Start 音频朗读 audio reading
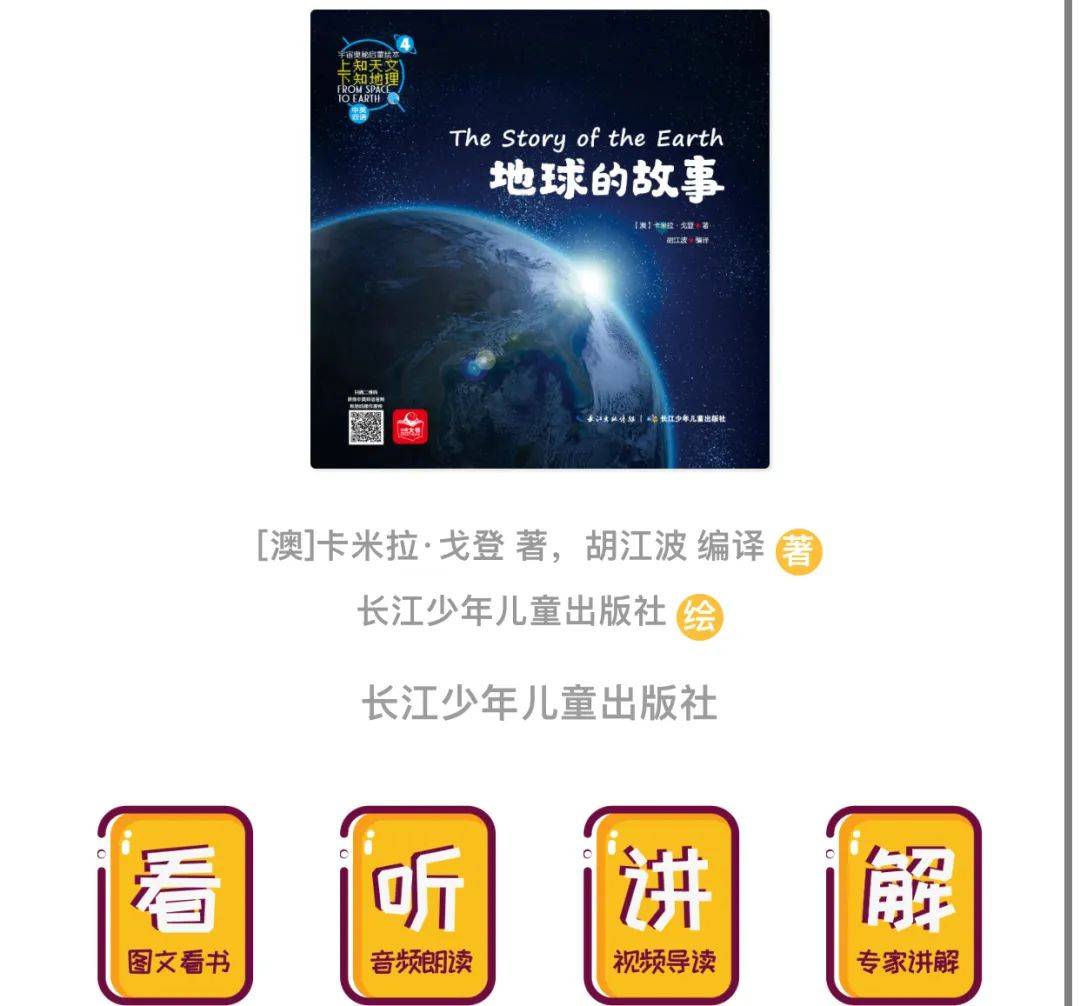1080x1006 pixels. [x=418, y=905]
